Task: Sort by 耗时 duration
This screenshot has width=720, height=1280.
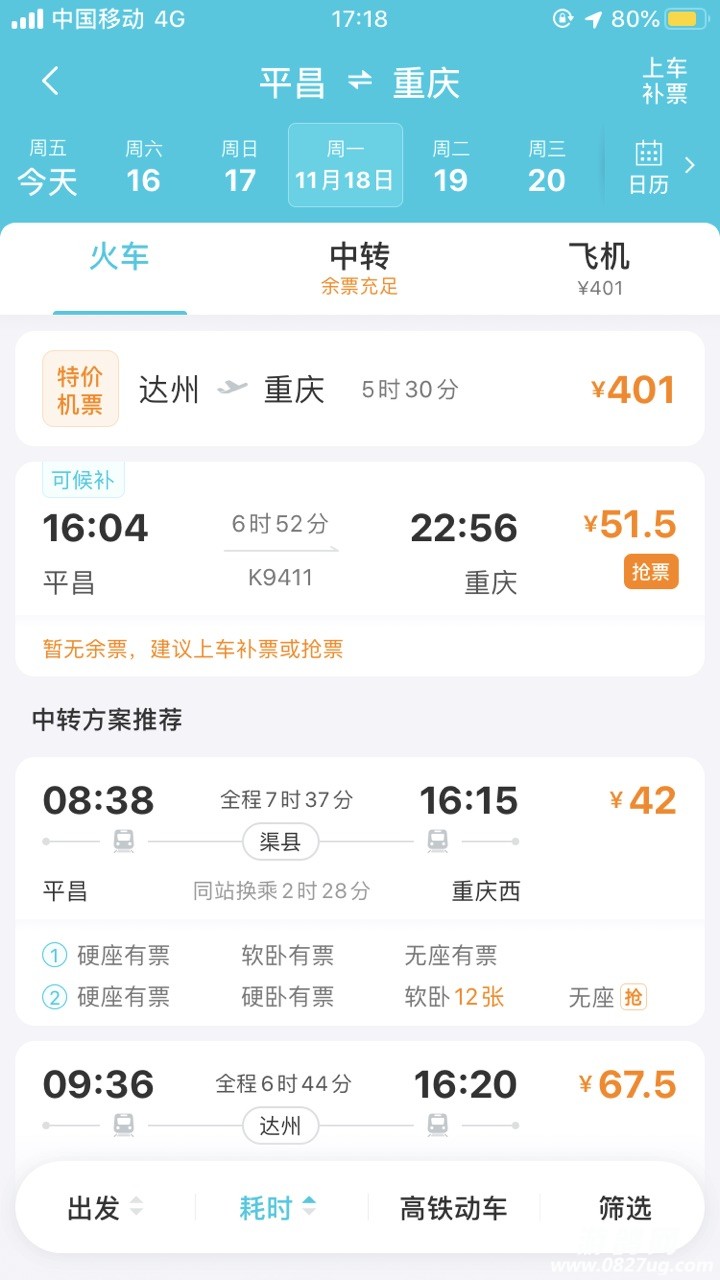Action: pos(278,1208)
